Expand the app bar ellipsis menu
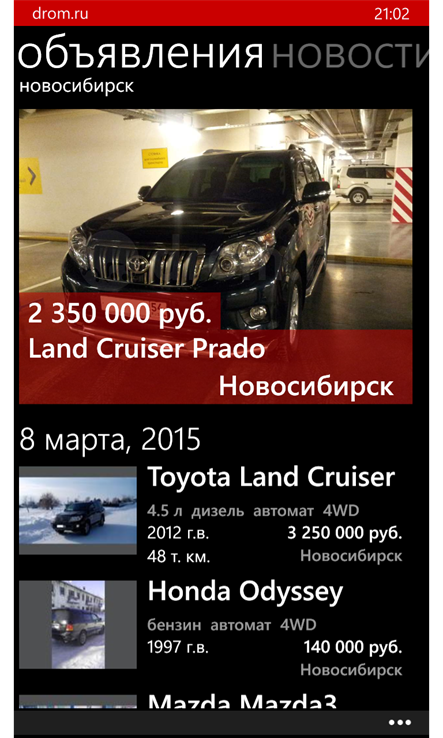443x738 pixels. click(399, 722)
